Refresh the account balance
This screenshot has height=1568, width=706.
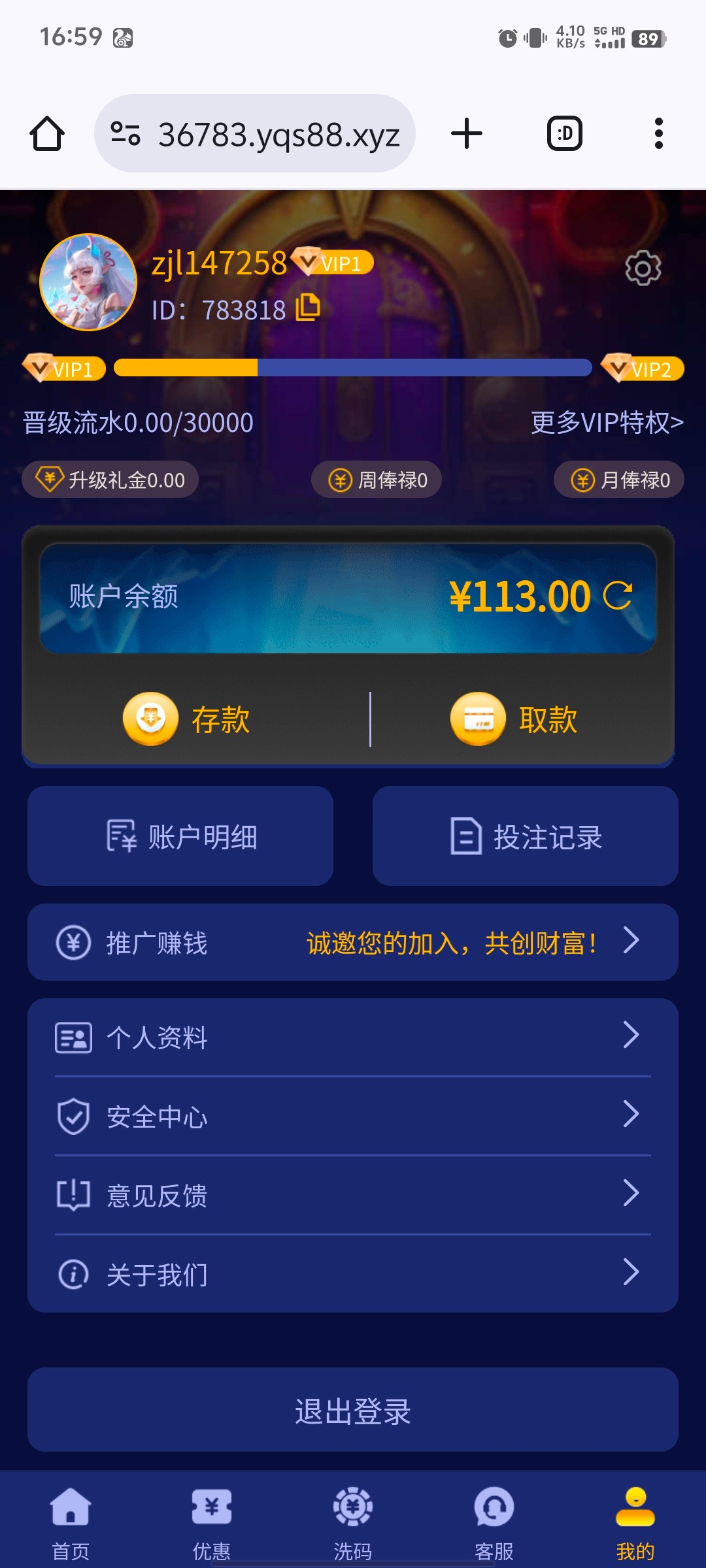(618, 595)
